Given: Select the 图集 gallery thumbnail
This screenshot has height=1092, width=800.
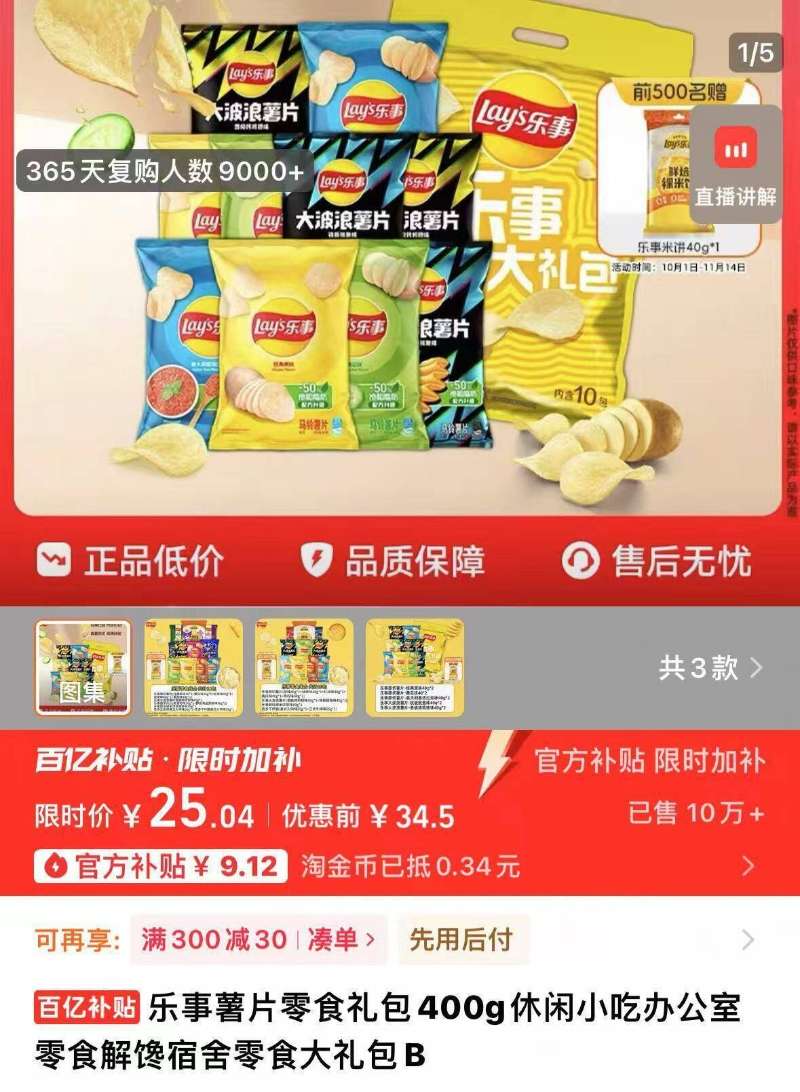Looking at the screenshot, I should [84, 667].
